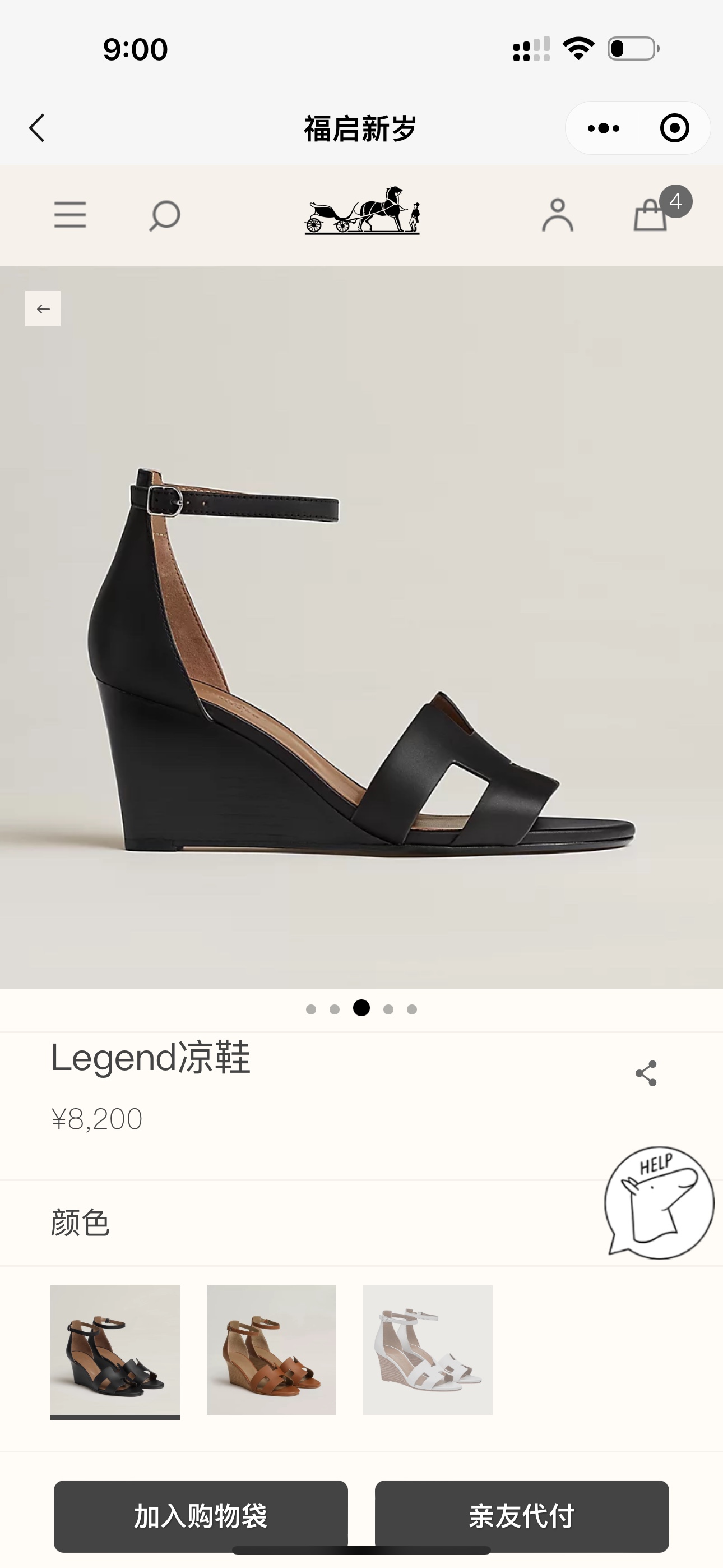Image resolution: width=723 pixels, height=1568 pixels.
Task: Show the previous product image
Action: pos(43,308)
